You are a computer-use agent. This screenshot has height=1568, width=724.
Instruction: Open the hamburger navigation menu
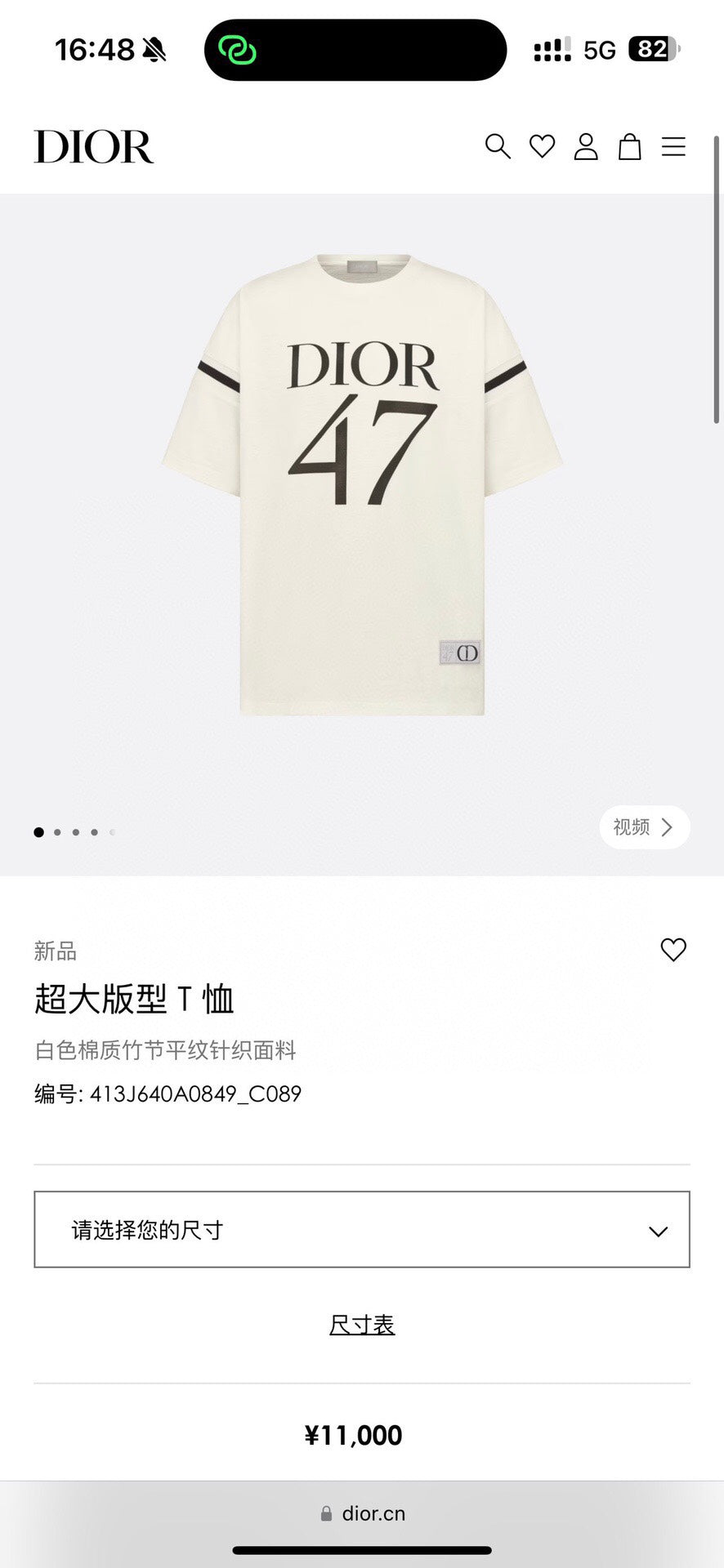(673, 147)
